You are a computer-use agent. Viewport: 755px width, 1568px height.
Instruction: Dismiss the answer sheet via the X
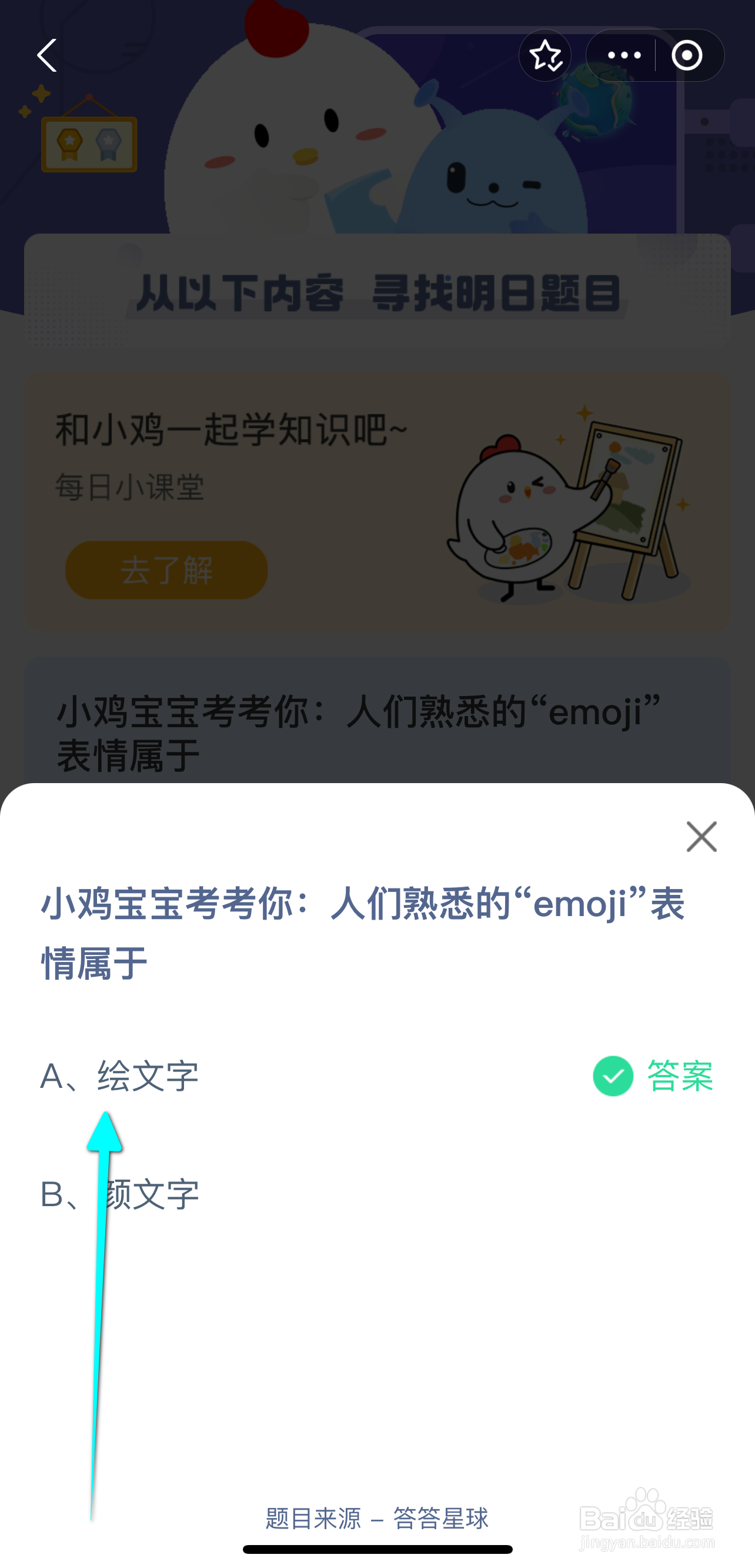(x=702, y=836)
